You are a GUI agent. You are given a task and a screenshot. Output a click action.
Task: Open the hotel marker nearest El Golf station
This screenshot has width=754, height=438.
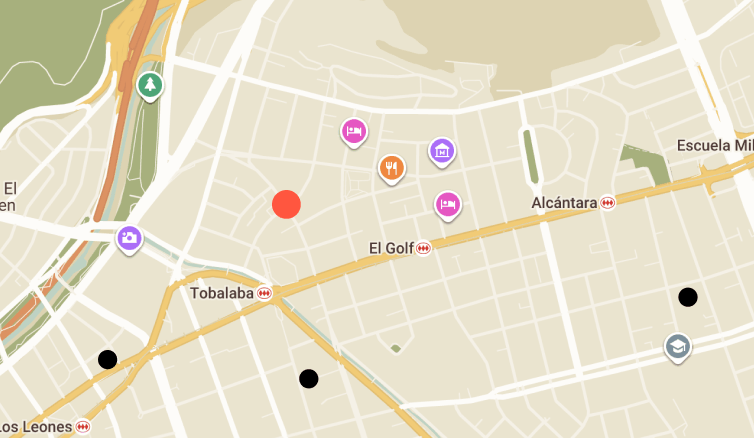click(x=448, y=204)
